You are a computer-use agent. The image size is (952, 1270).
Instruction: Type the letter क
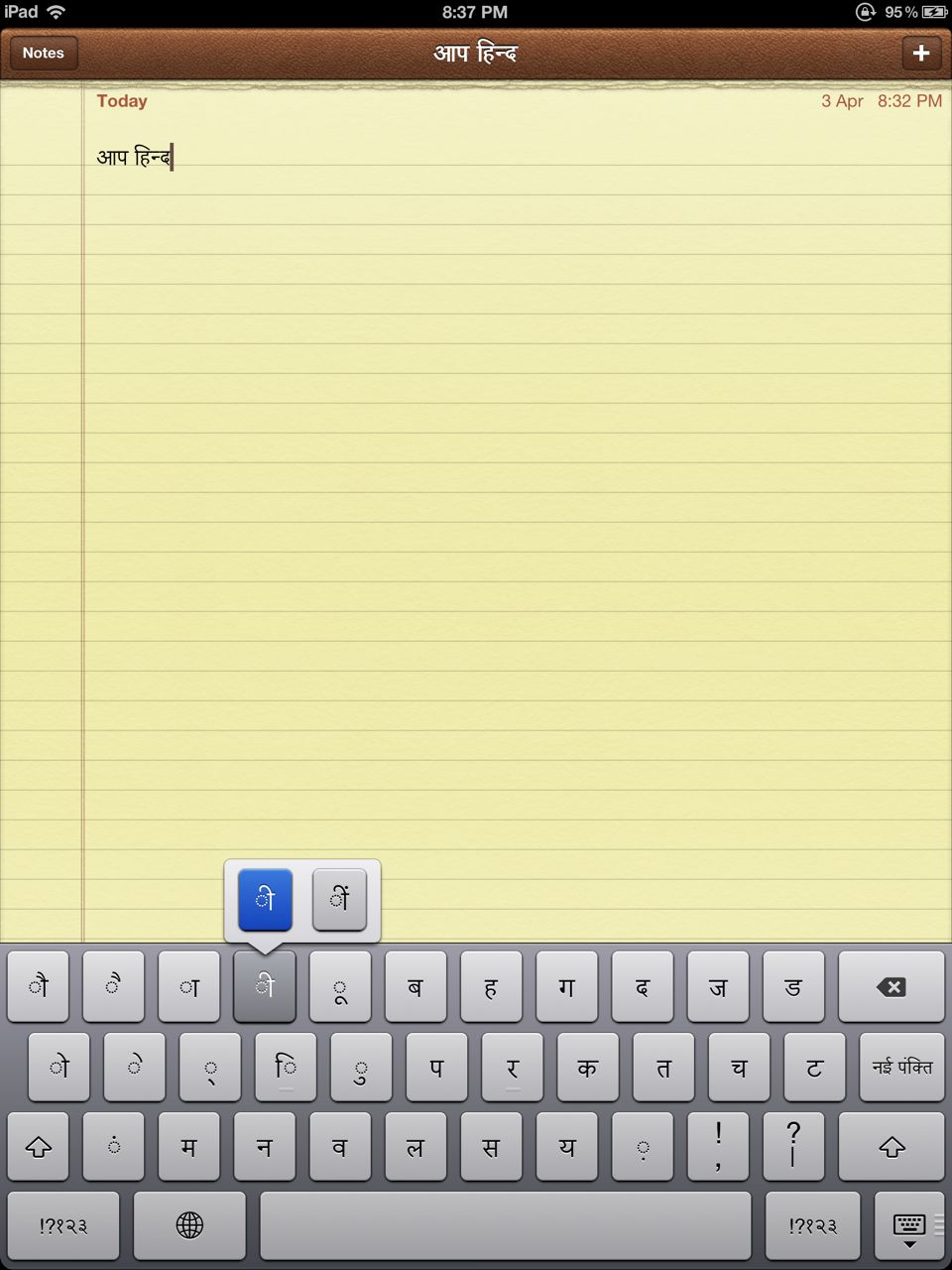[587, 1067]
